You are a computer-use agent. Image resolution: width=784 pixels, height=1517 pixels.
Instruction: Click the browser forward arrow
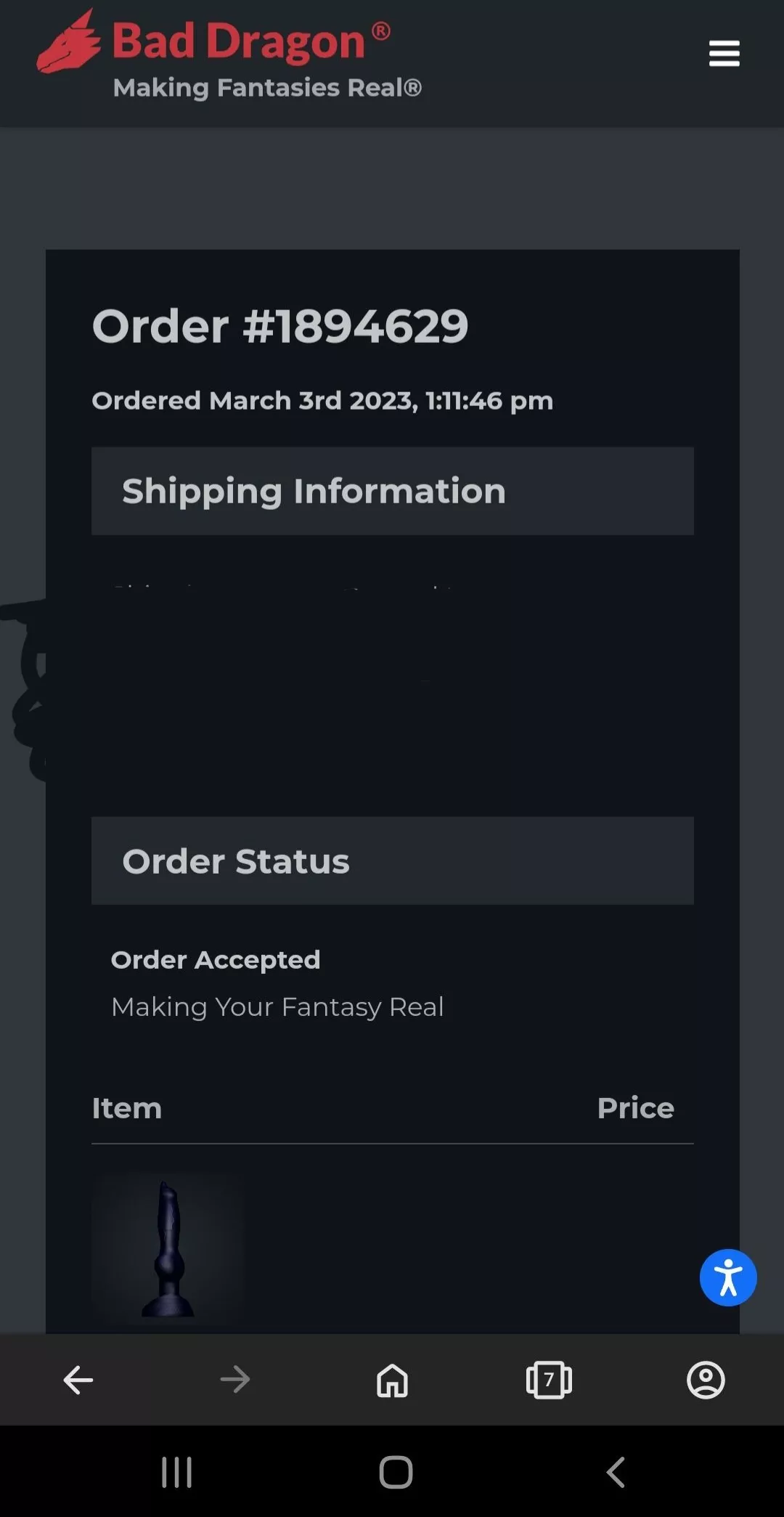click(x=234, y=1380)
